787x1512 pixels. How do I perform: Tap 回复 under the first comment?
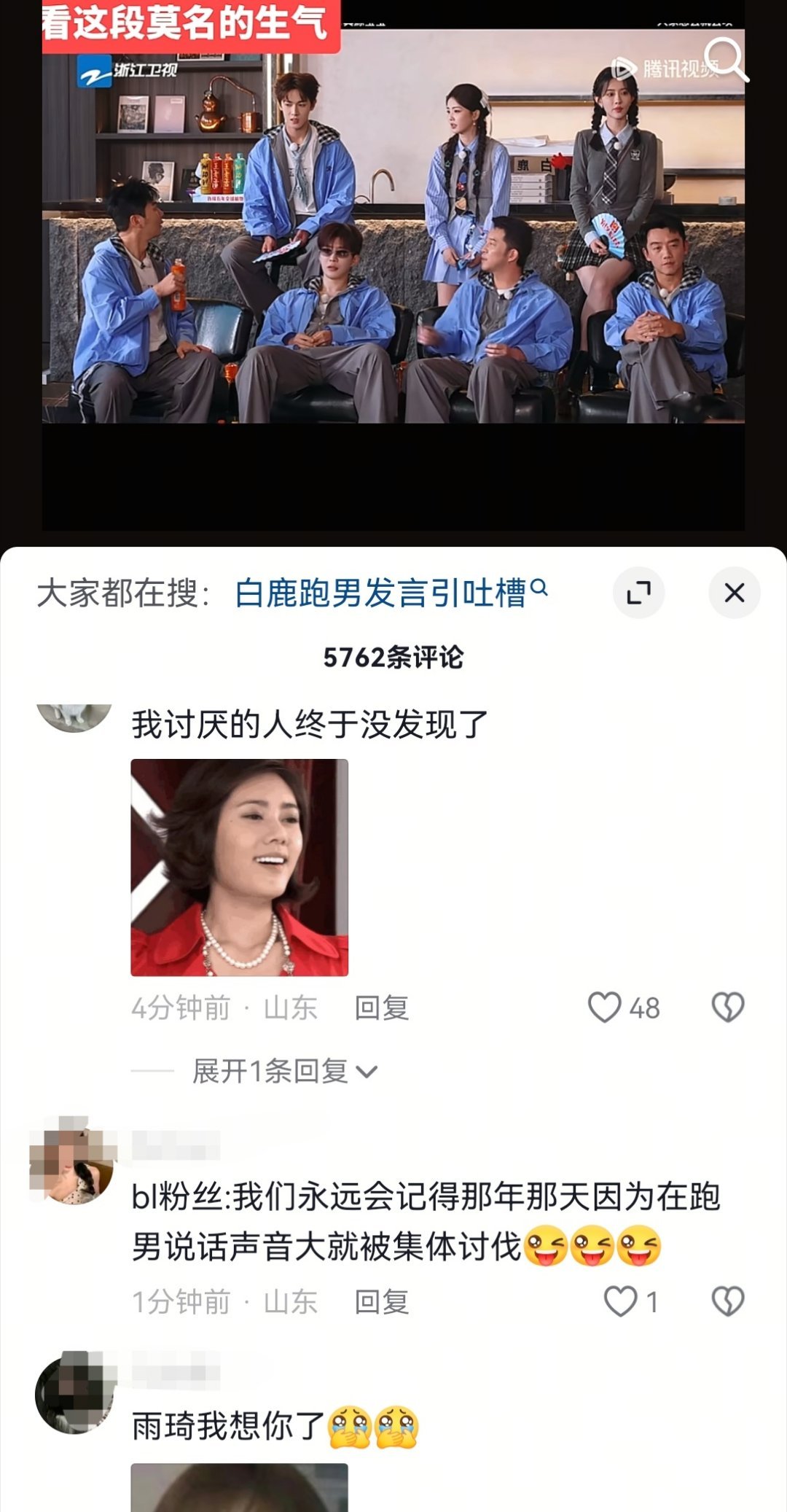383,1009
